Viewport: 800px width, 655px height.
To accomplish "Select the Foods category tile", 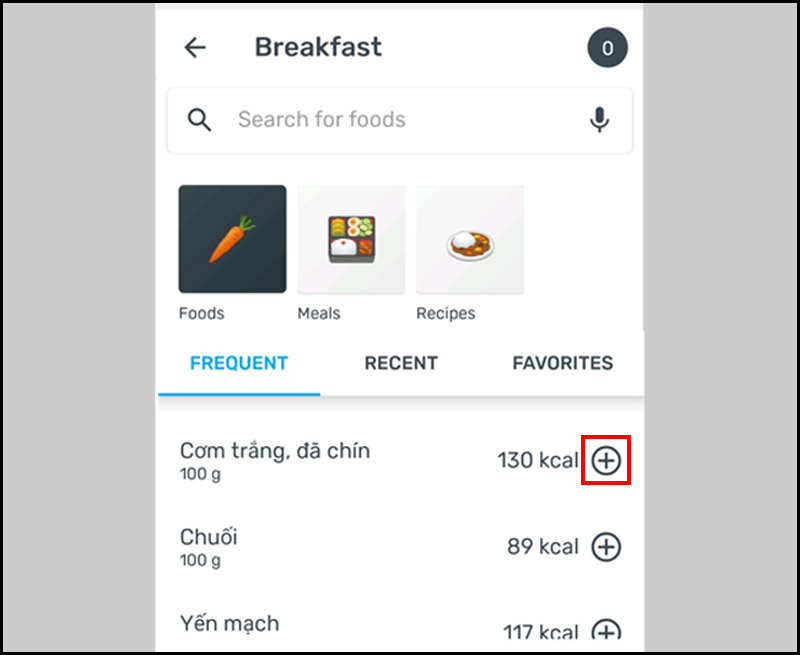I will pos(232,239).
